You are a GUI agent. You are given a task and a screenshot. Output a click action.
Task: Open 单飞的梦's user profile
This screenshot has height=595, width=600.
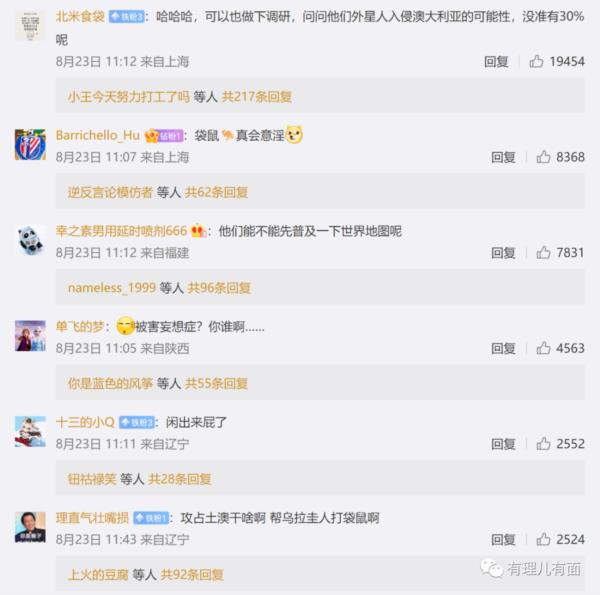(x=80, y=326)
